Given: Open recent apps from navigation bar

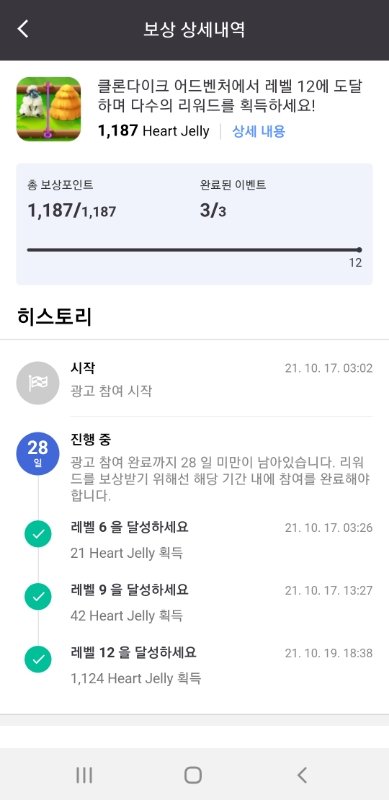Looking at the screenshot, I should [x=84, y=775].
